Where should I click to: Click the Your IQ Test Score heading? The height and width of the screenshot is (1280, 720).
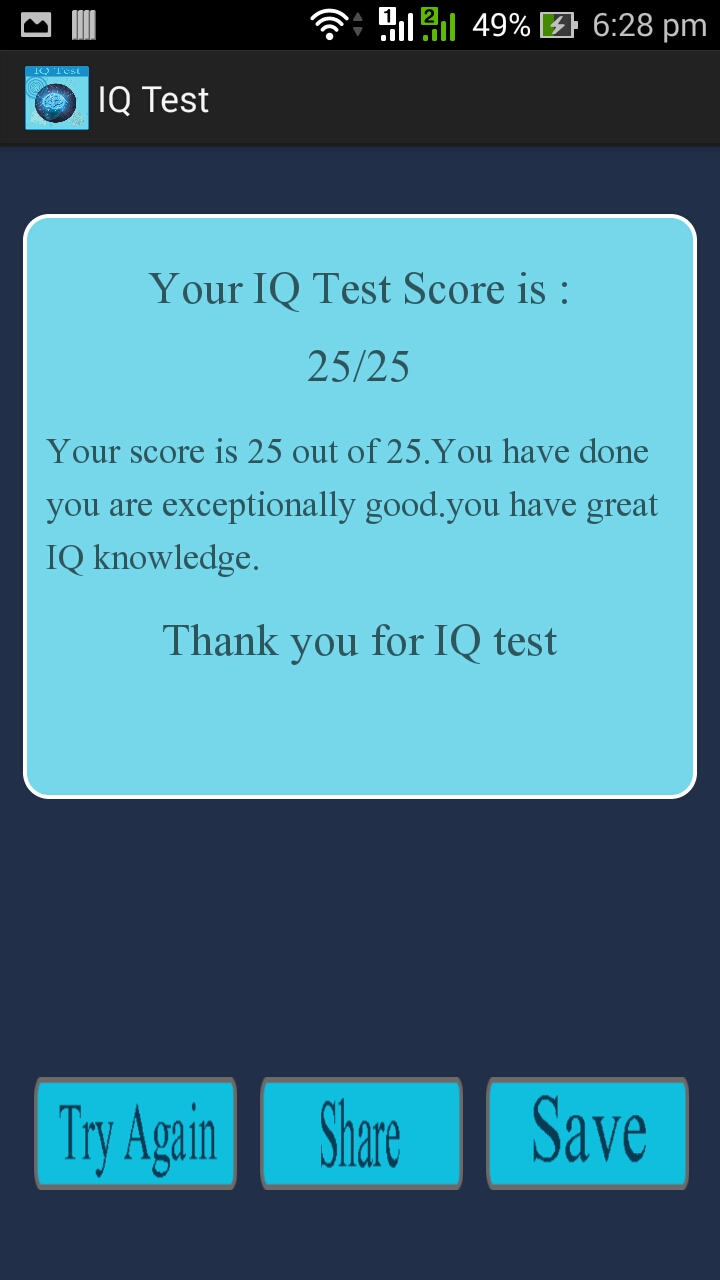point(360,290)
